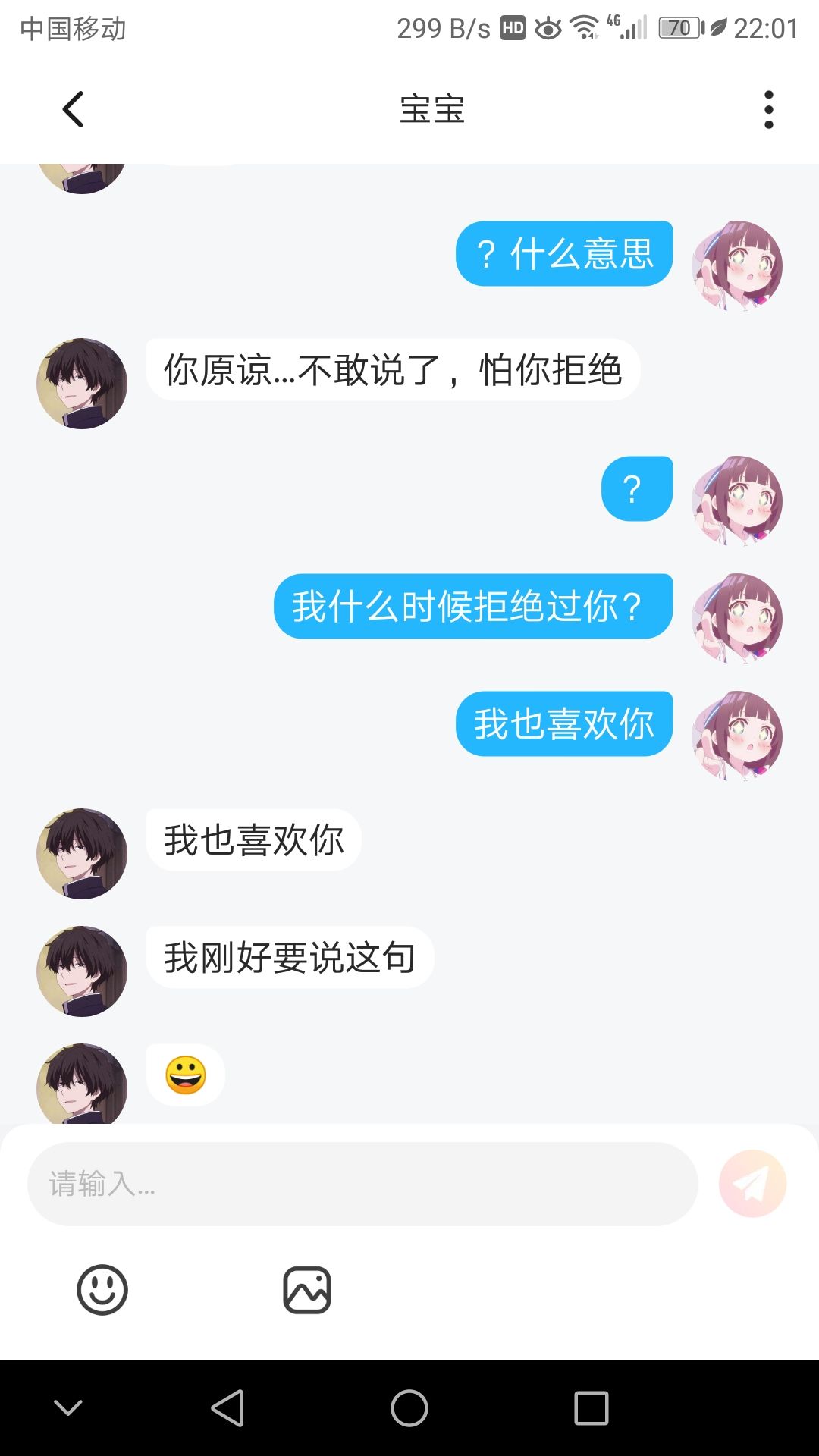Image resolution: width=819 pixels, height=1456 pixels.
Task: Open the emoji picker
Action: tap(102, 1289)
